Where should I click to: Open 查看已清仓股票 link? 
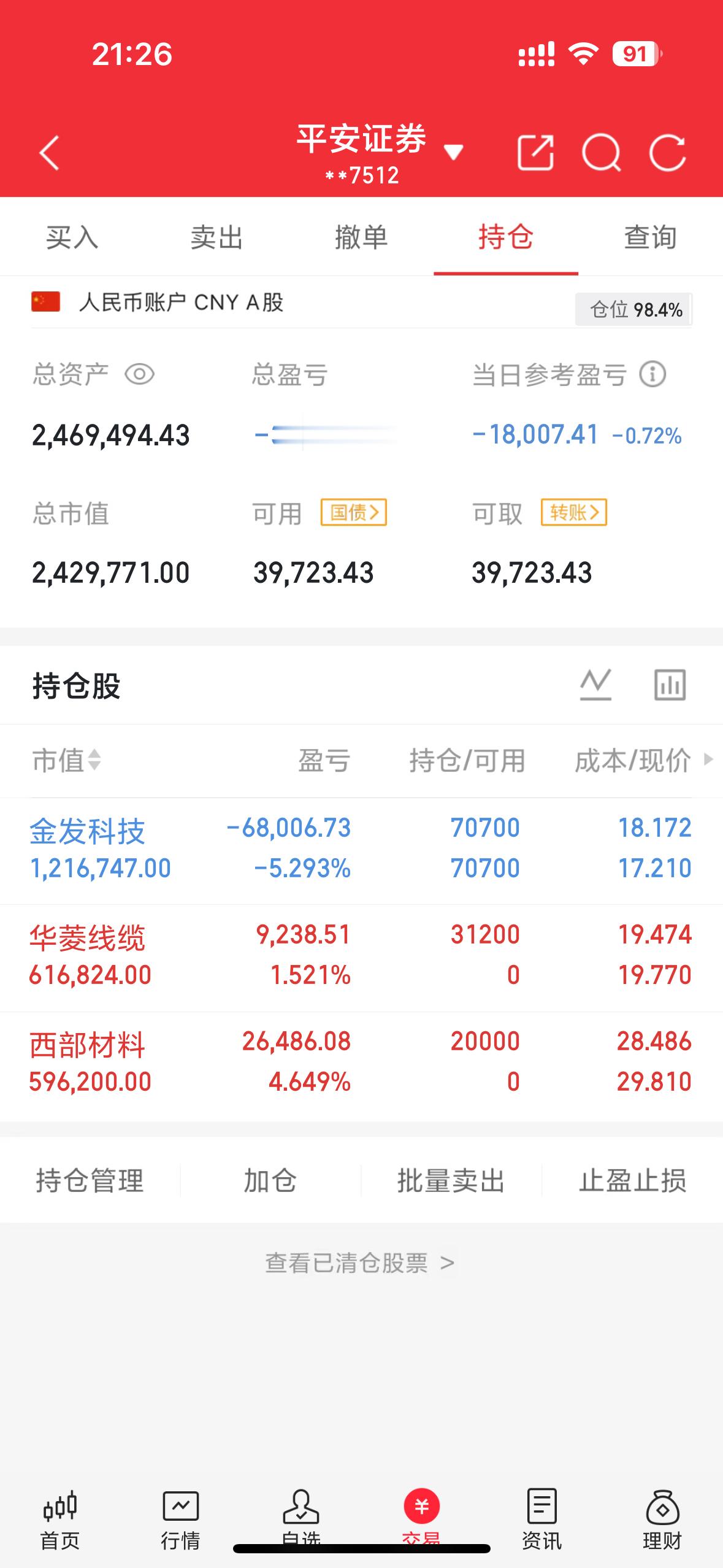click(x=362, y=1263)
